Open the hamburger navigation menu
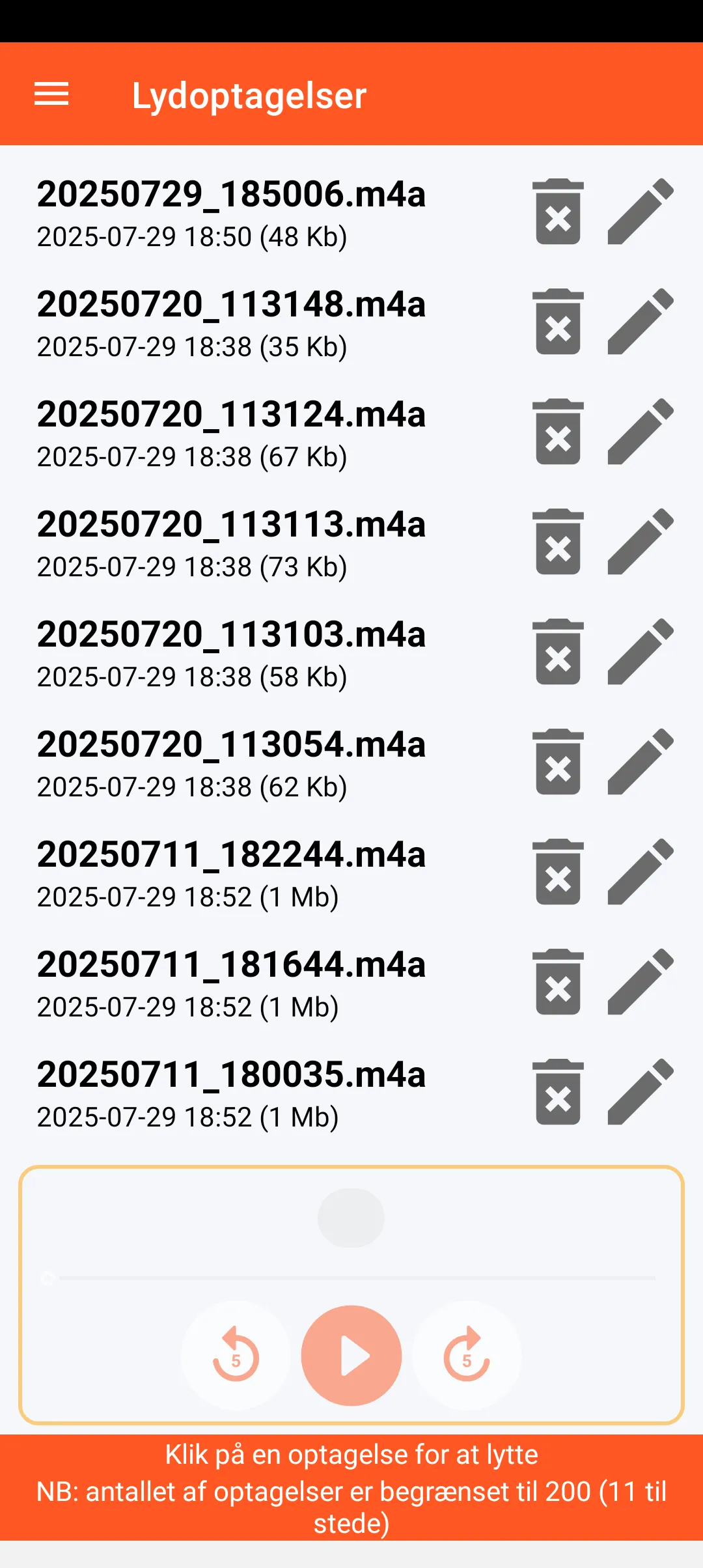 click(51, 94)
